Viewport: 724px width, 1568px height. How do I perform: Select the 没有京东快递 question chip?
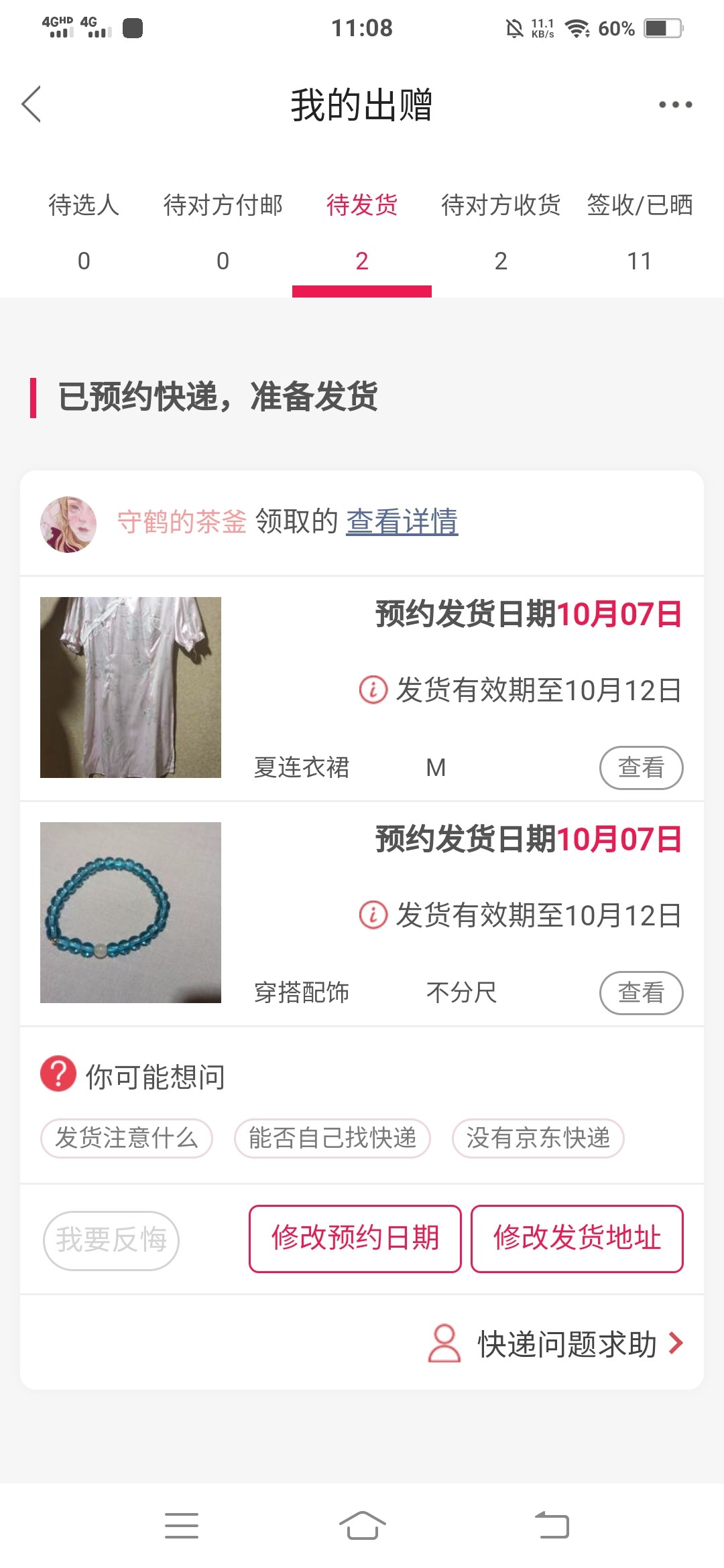[x=538, y=1138]
